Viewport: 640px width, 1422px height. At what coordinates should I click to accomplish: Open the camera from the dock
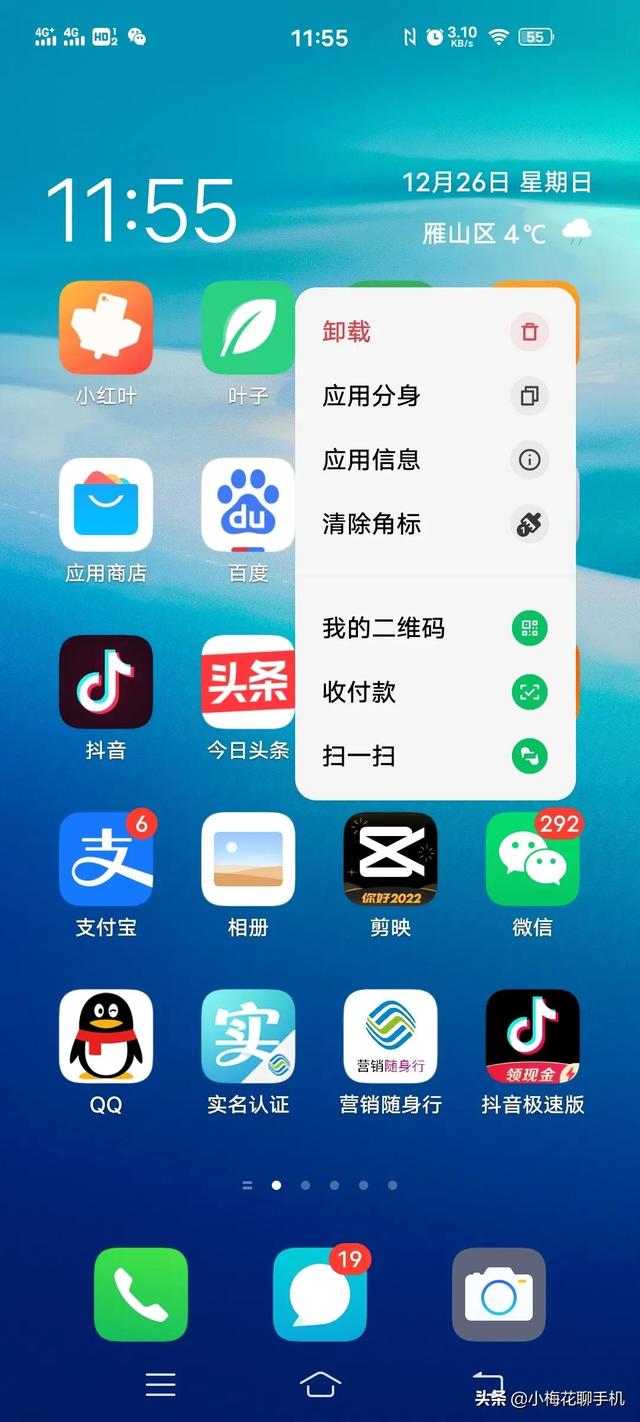[x=499, y=1294]
